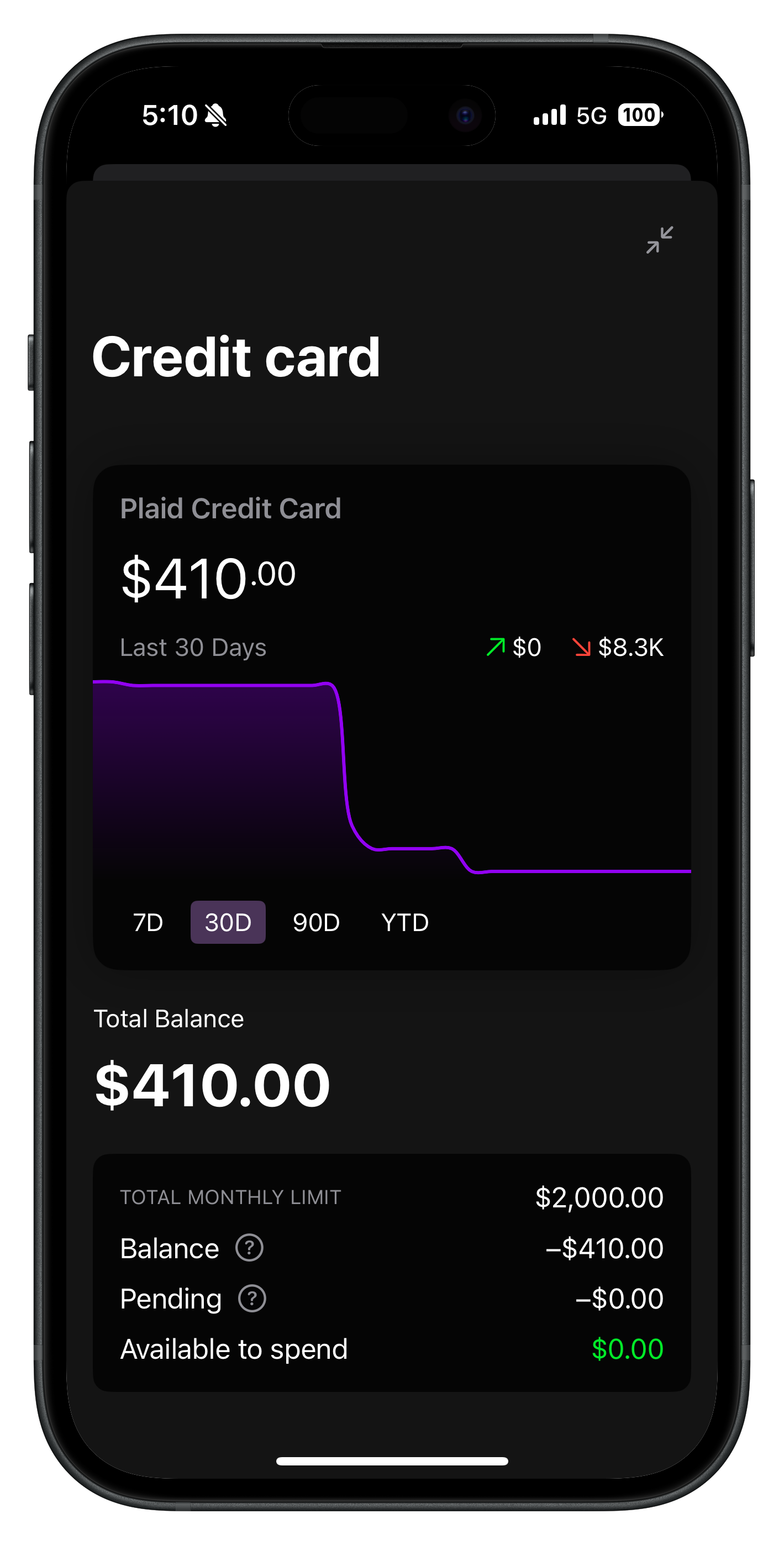The image size is (784, 1545).
Task: Open the help icon beside Balance
Action: coord(249,1248)
